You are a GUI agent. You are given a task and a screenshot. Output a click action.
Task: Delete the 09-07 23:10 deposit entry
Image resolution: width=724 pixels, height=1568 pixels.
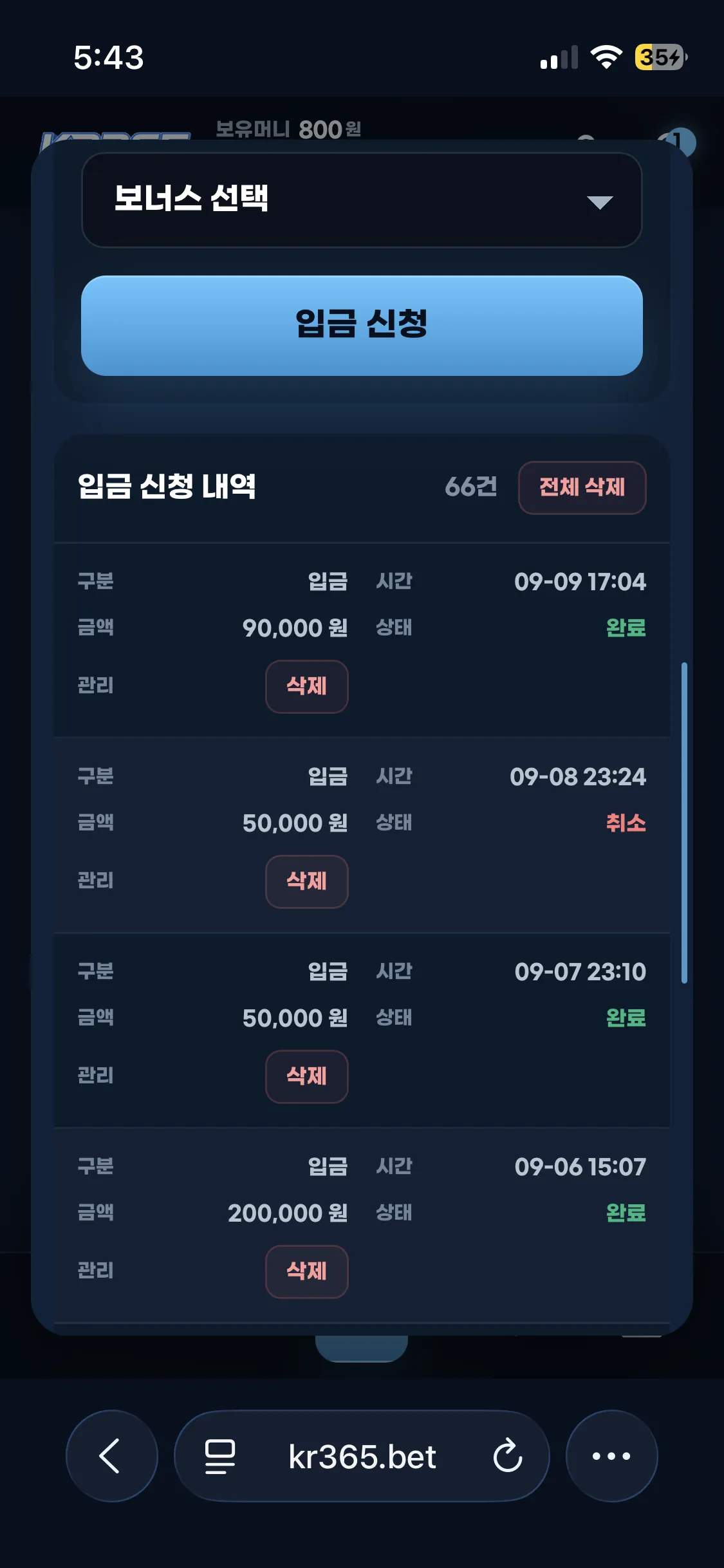click(307, 1076)
